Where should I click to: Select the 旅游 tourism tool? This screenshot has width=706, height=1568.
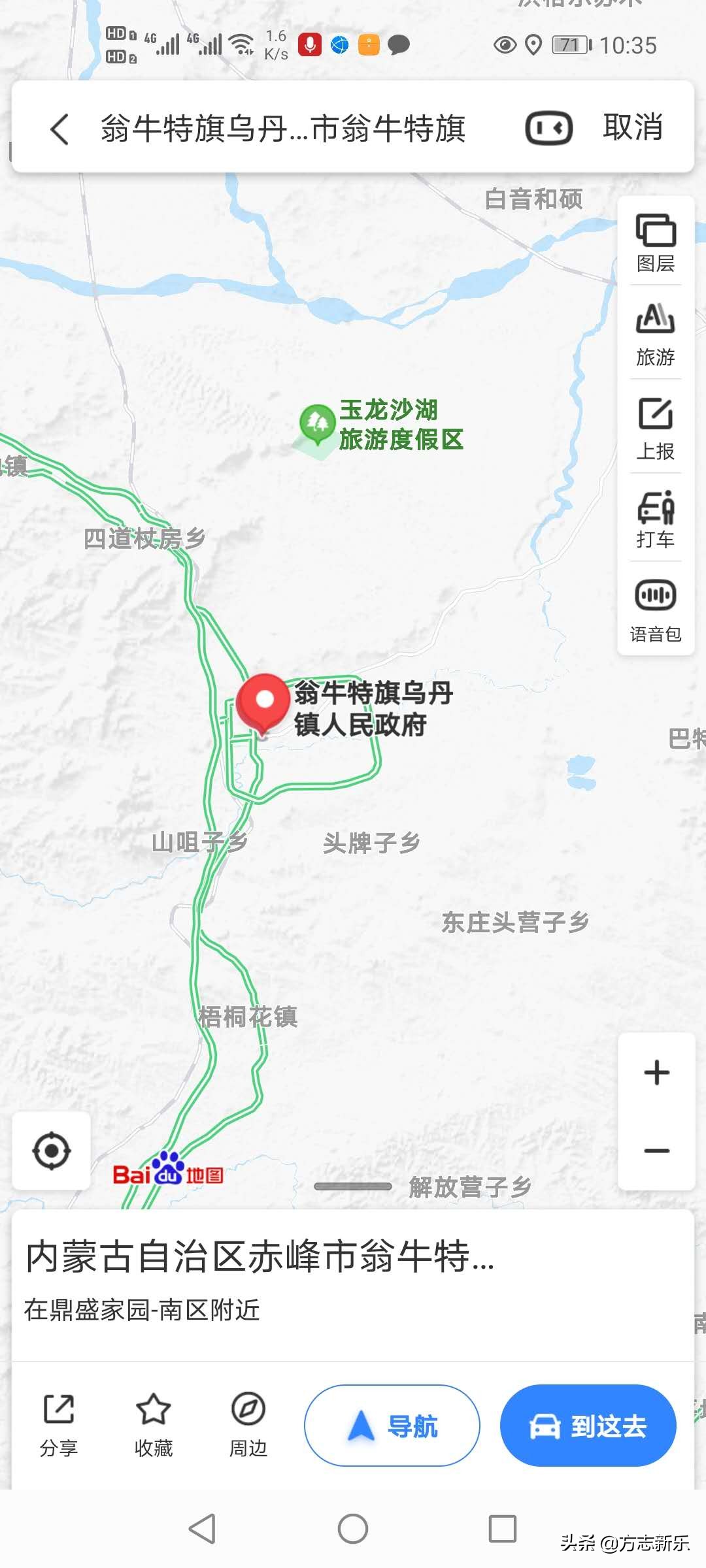tap(656, 333)
